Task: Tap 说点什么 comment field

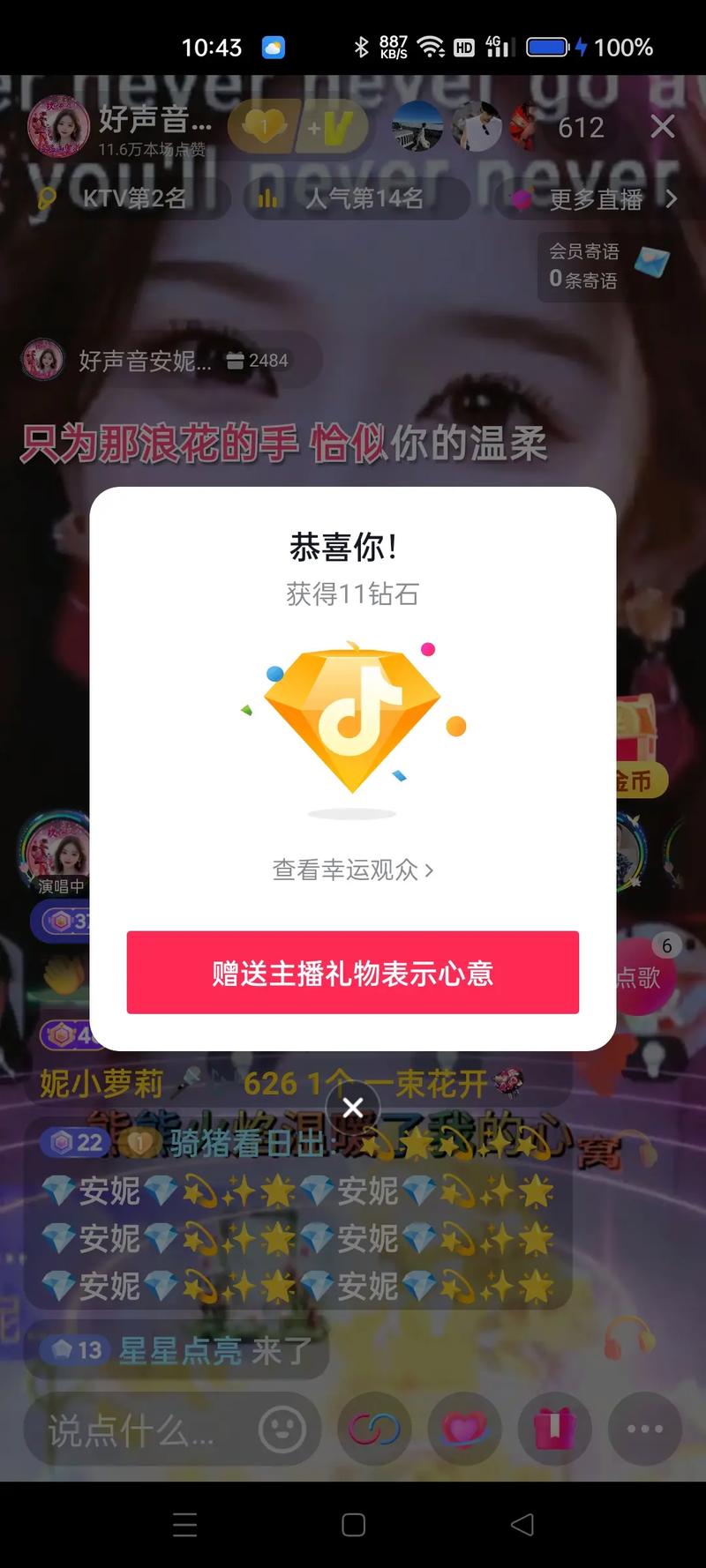Action: point(132,1430)
